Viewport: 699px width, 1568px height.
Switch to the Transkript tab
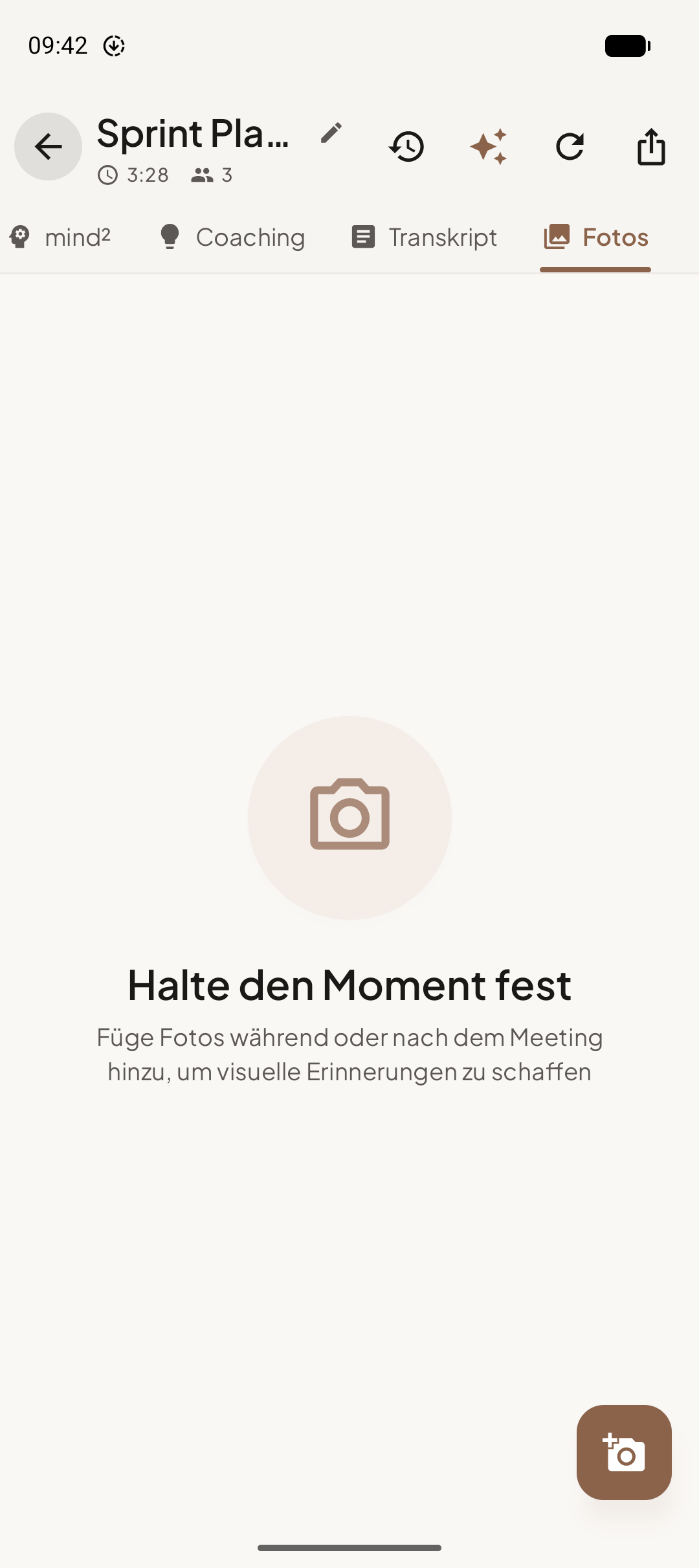(x=424, y=237)
